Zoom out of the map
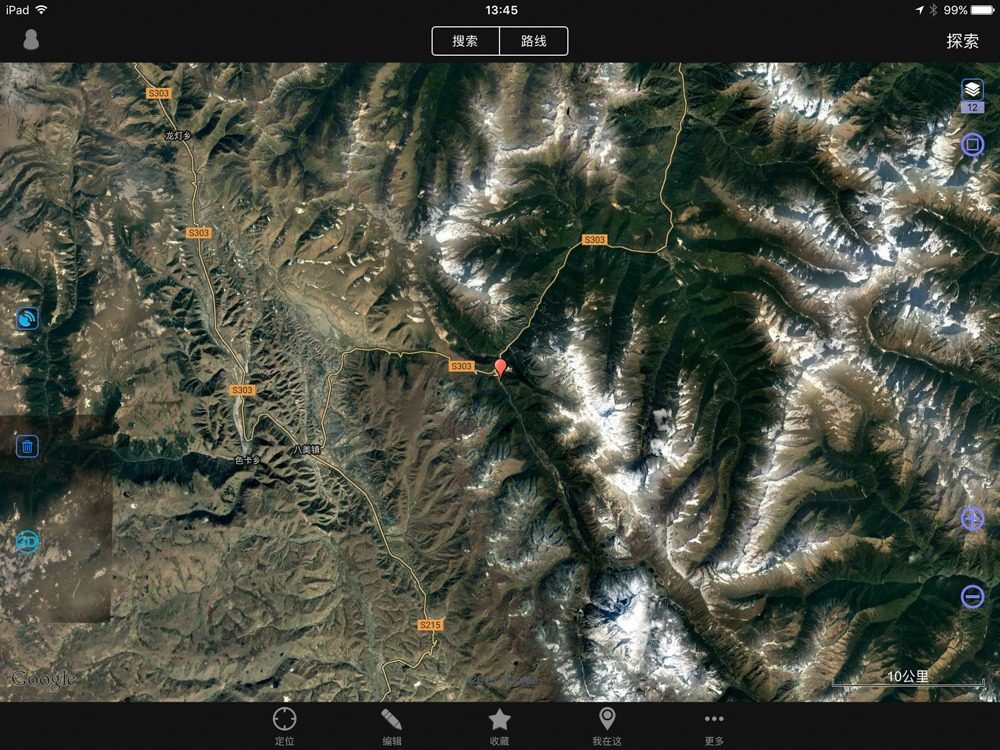 point(972,597)
